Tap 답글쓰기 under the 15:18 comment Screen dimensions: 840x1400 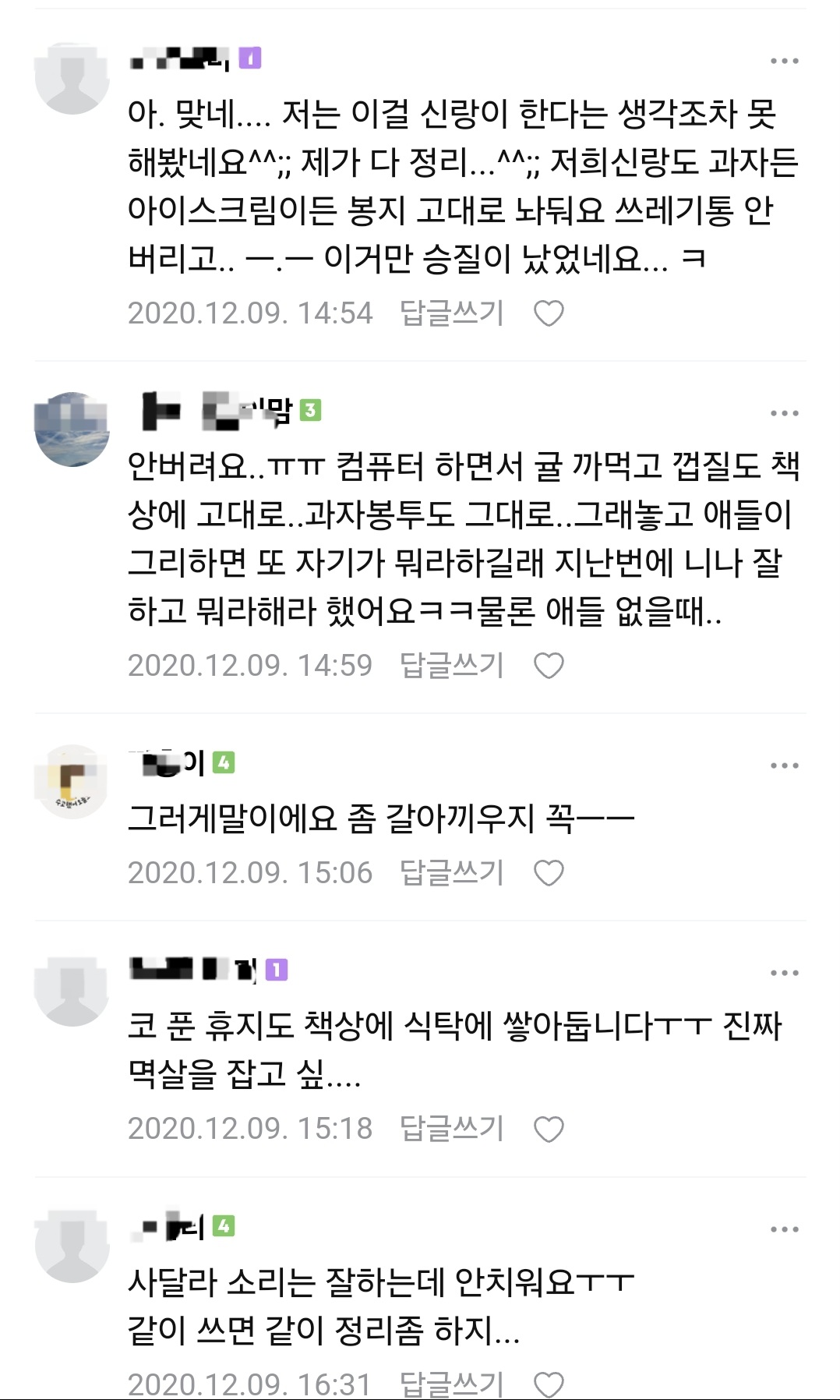(x=452, y=1129)
